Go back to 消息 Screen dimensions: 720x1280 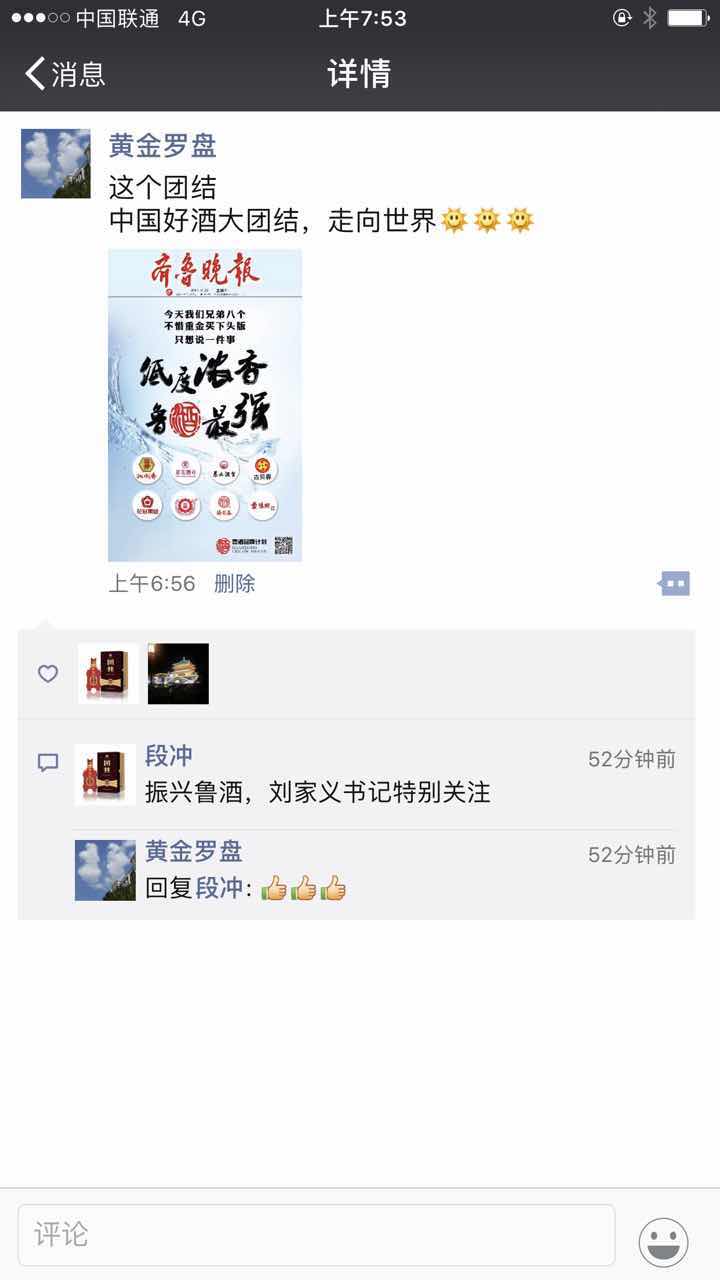65,74
